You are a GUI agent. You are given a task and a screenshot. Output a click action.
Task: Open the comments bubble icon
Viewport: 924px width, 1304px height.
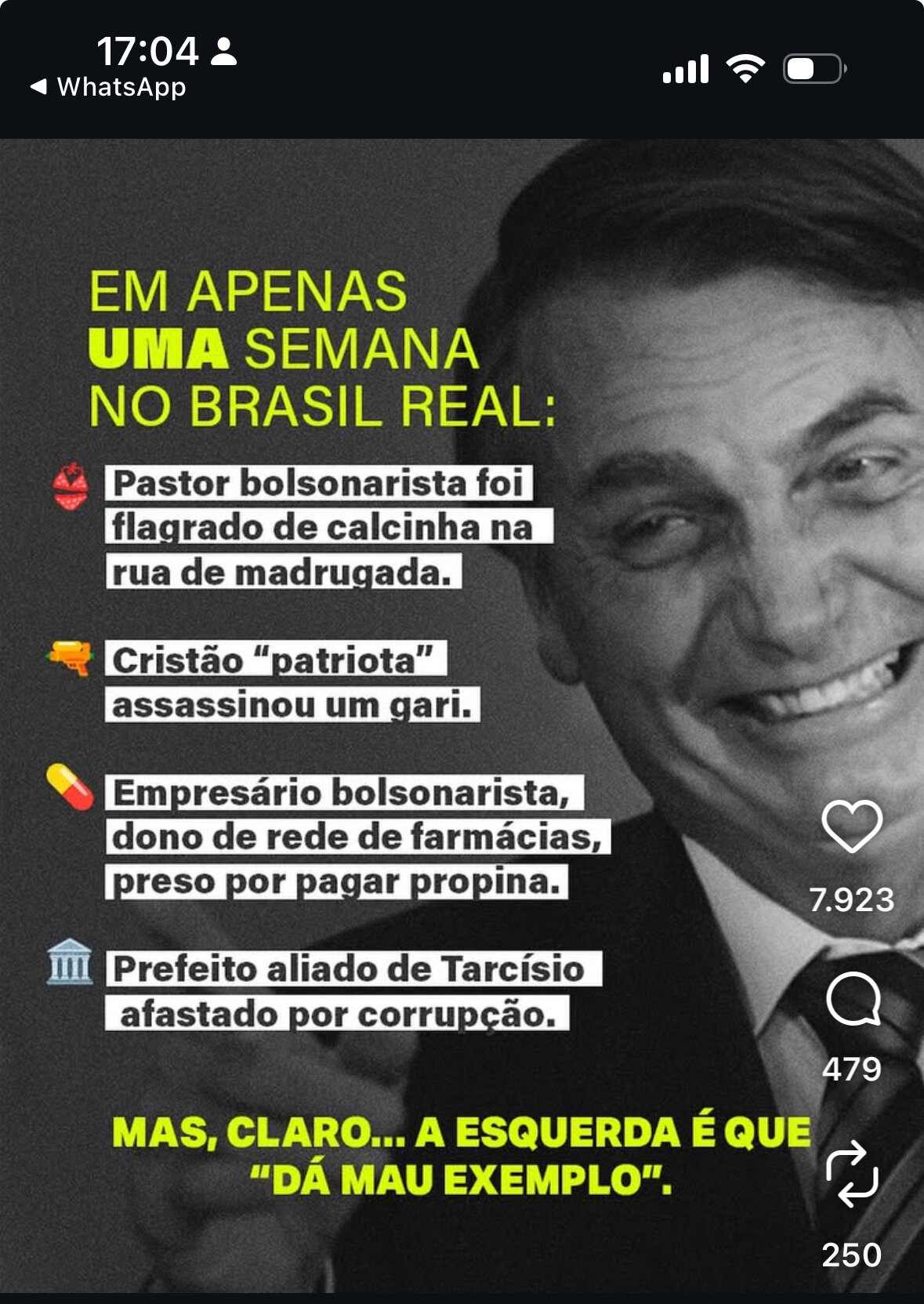pos(853,999)
